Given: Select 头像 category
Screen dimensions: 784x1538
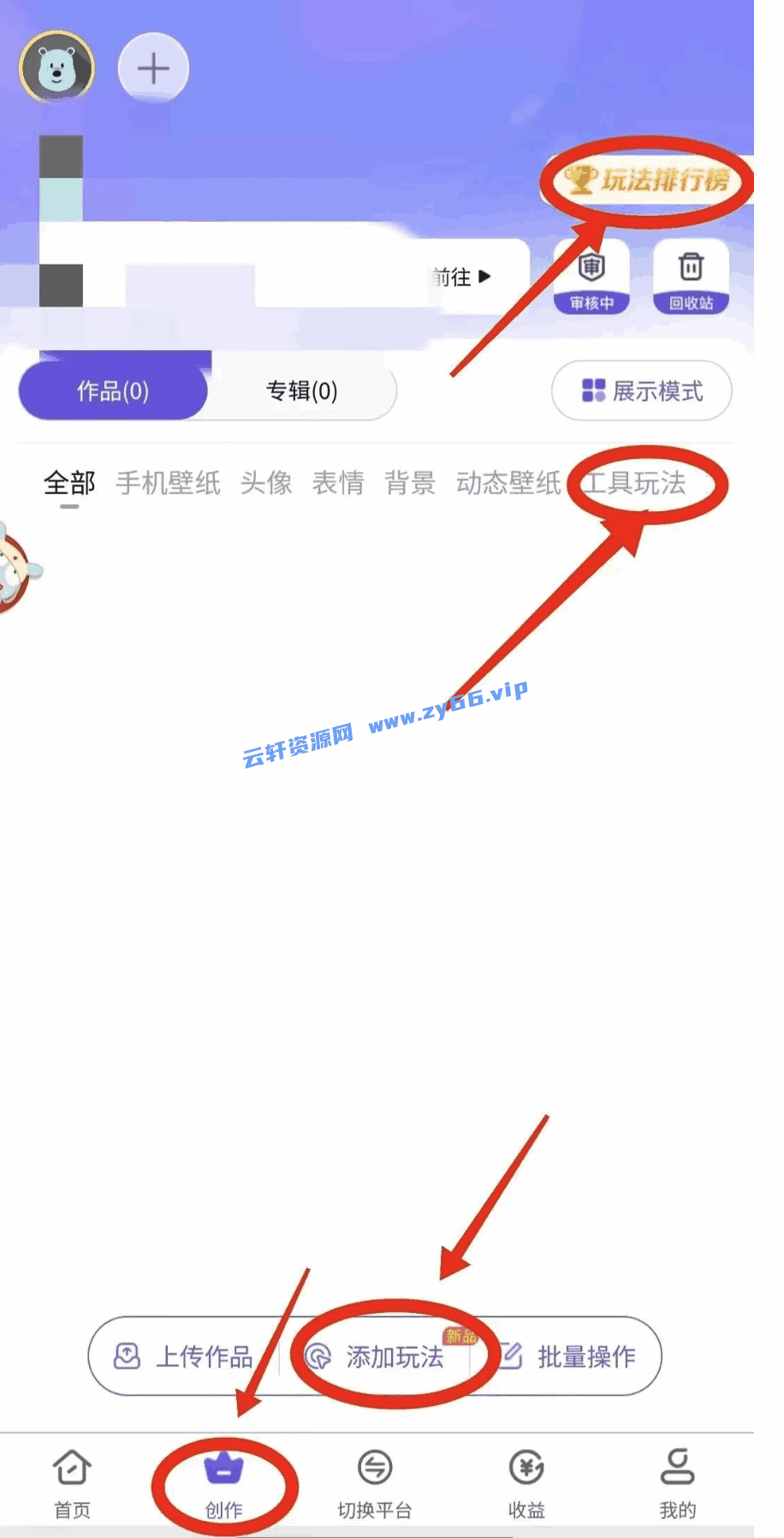Looking at the screenshot, I should pyautogui.click(x=266, y=483).
